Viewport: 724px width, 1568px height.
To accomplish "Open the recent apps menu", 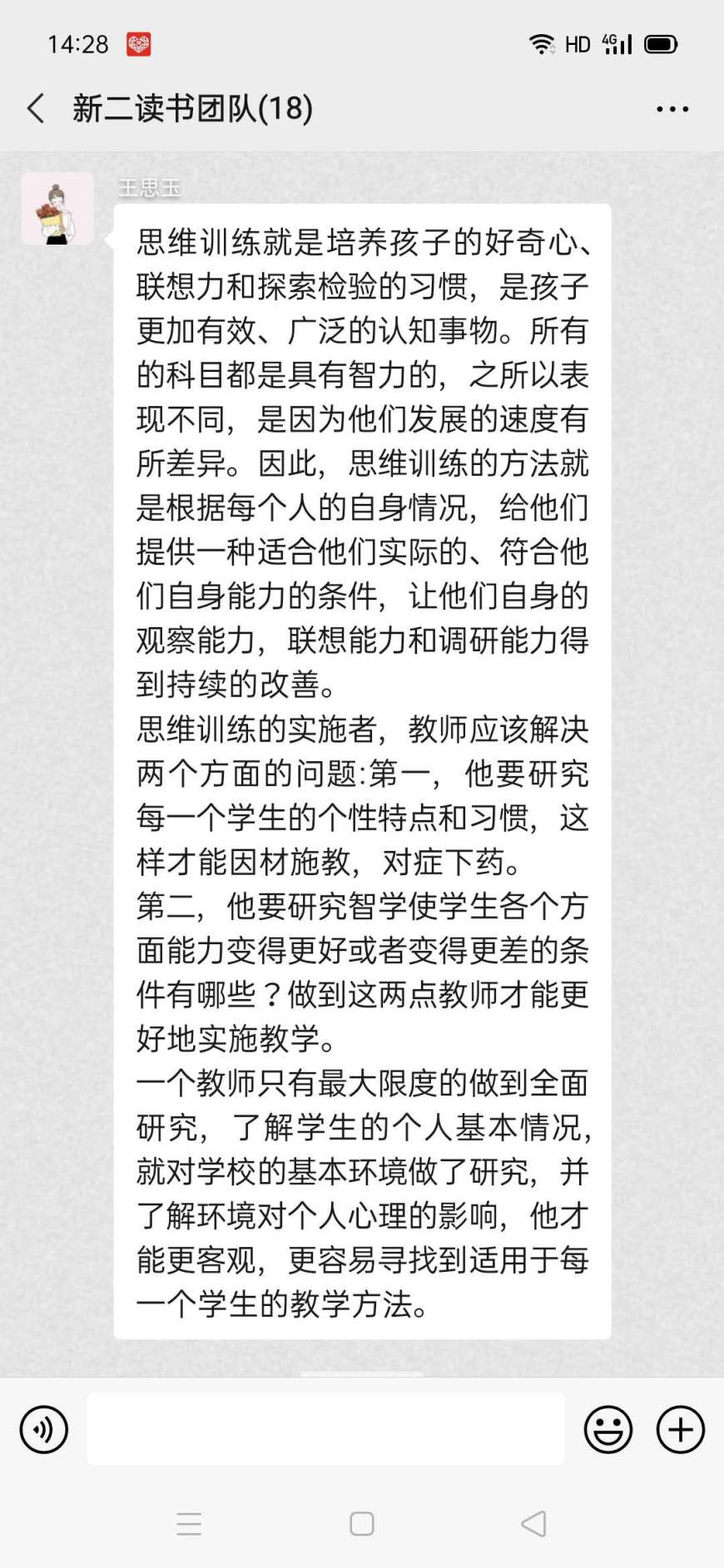I will tap(189, 1523).
